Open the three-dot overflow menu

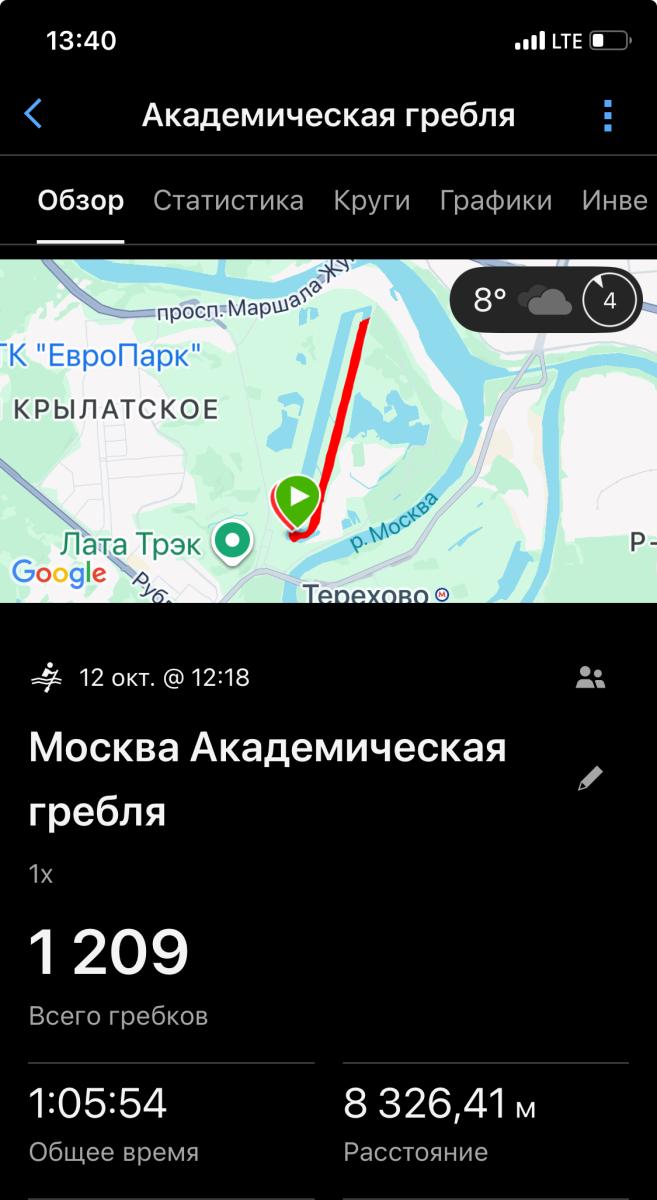coord(608,115)
